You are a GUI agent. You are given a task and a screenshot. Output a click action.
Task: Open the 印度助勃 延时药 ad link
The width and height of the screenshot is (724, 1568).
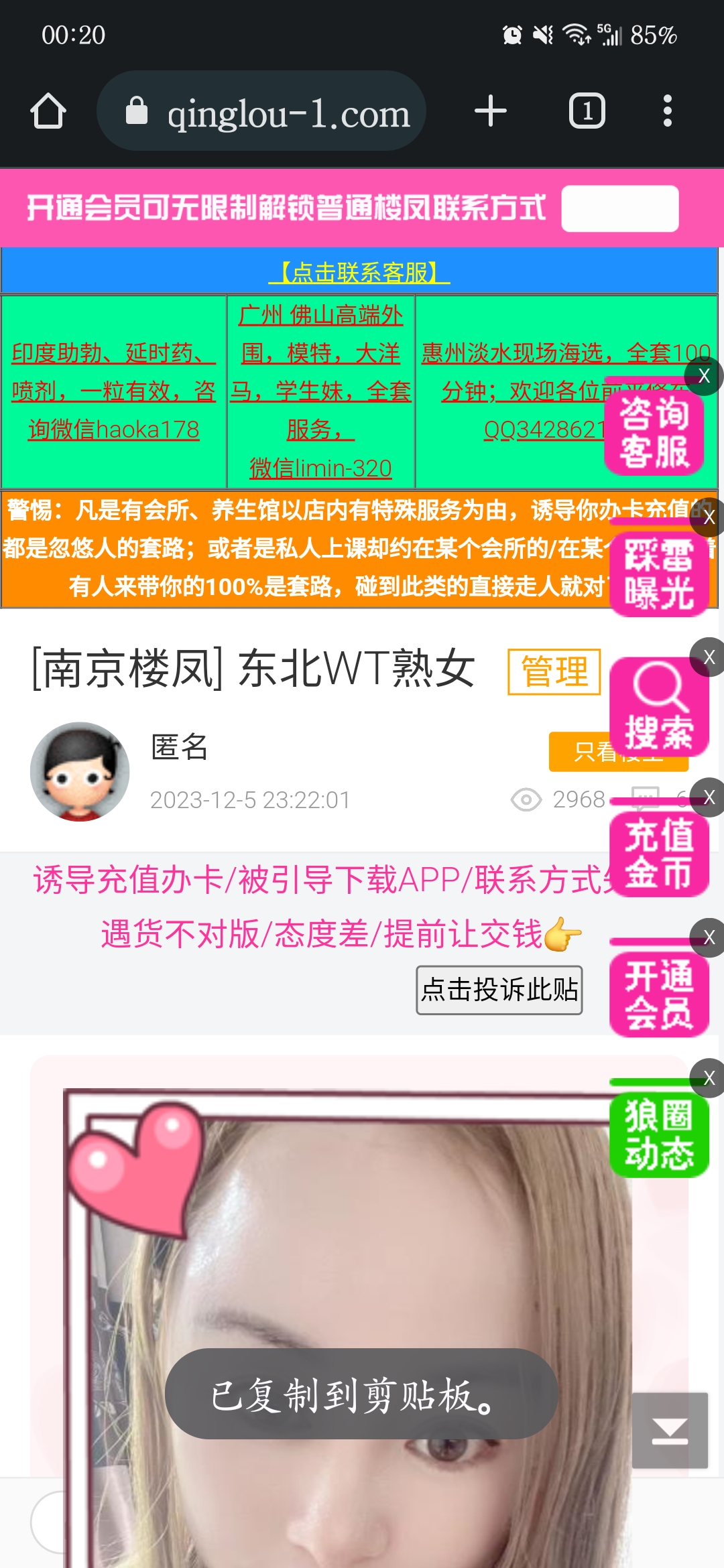pos(113,391)
